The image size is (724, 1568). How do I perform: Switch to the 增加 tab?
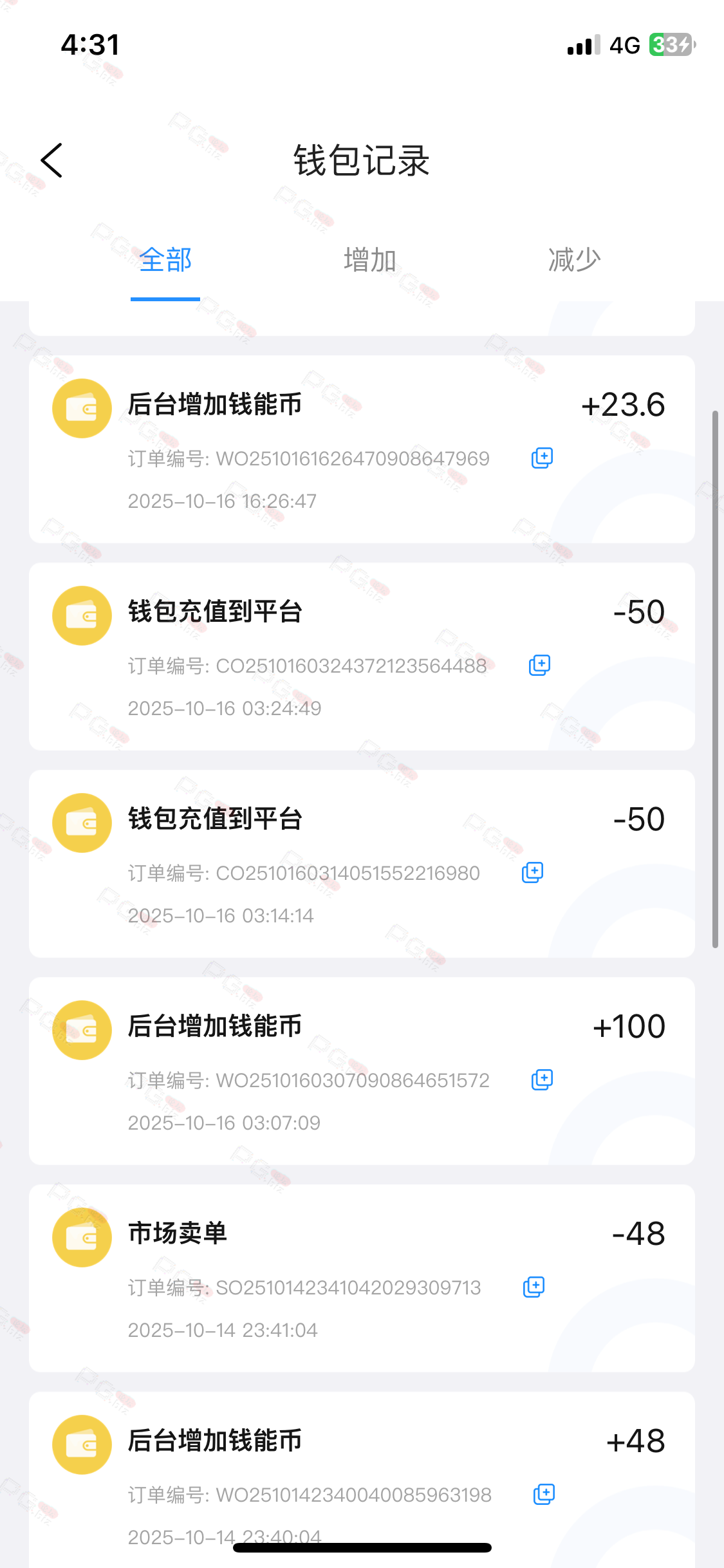(370, 260)
